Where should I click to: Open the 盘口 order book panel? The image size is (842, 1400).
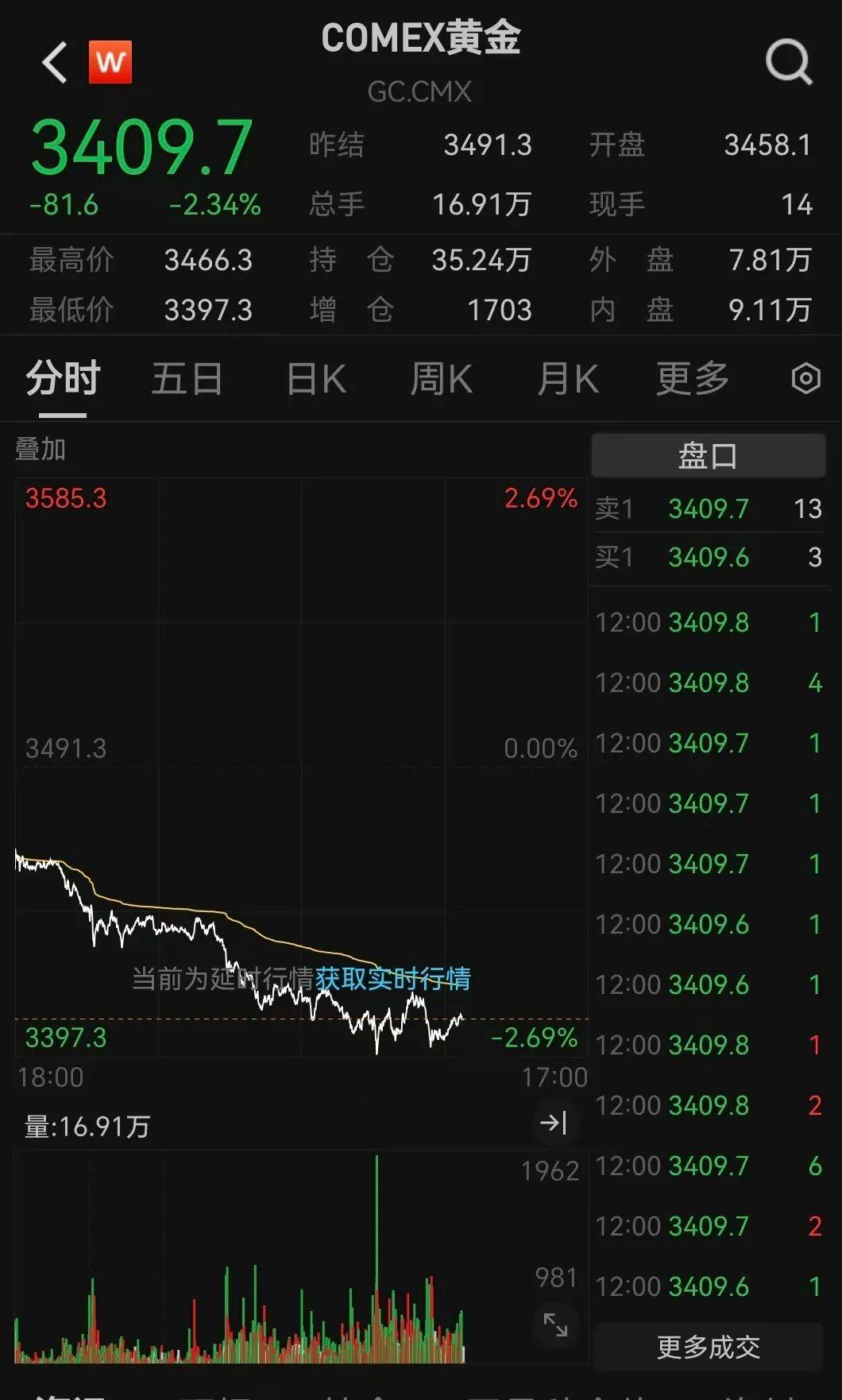tap(707, 455)
